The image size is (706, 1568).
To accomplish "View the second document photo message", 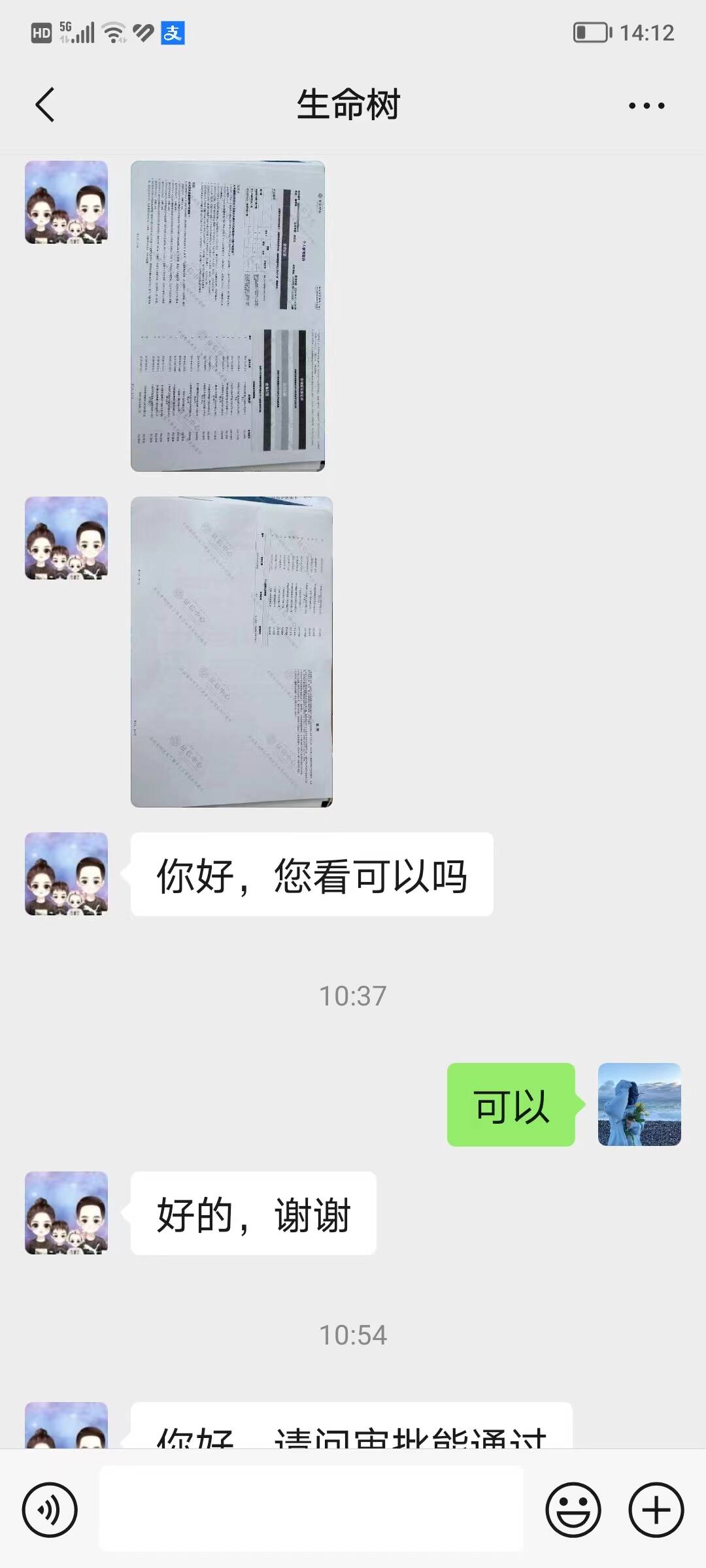I will (x=231, y=652).
